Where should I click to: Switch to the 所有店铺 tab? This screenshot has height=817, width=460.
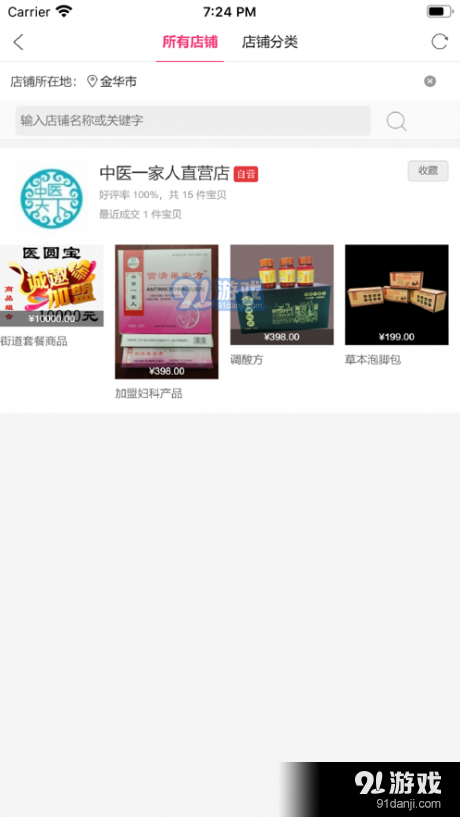coord(190,42)
